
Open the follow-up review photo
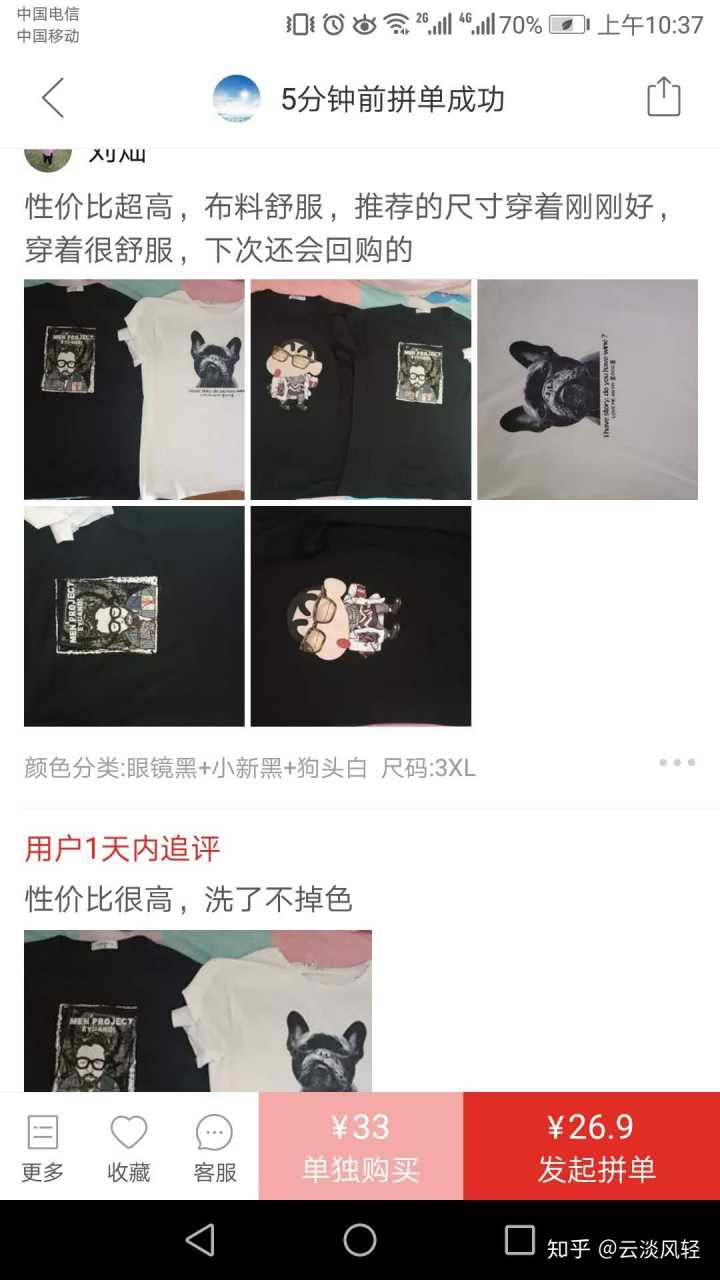tap(198, 1010)
